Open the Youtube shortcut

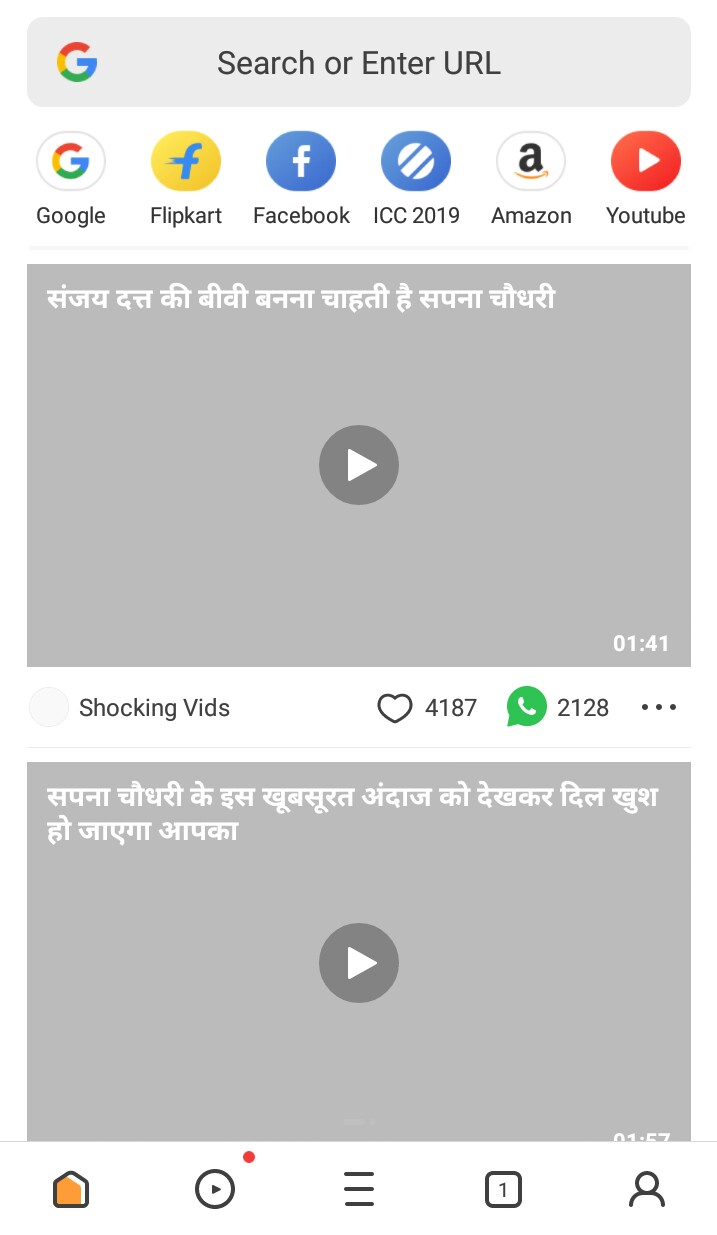pos(646,162)
